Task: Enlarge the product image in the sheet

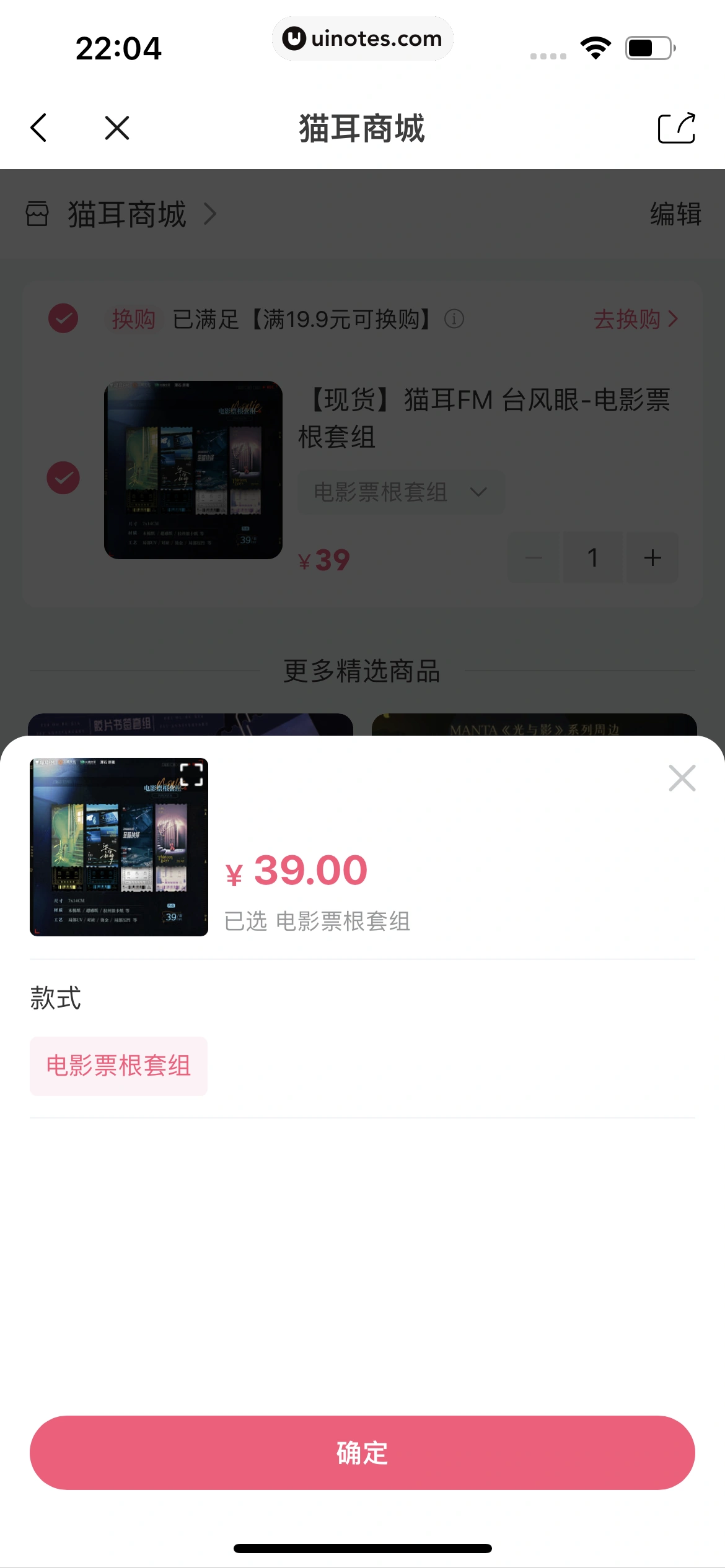Action: (191, 775)
